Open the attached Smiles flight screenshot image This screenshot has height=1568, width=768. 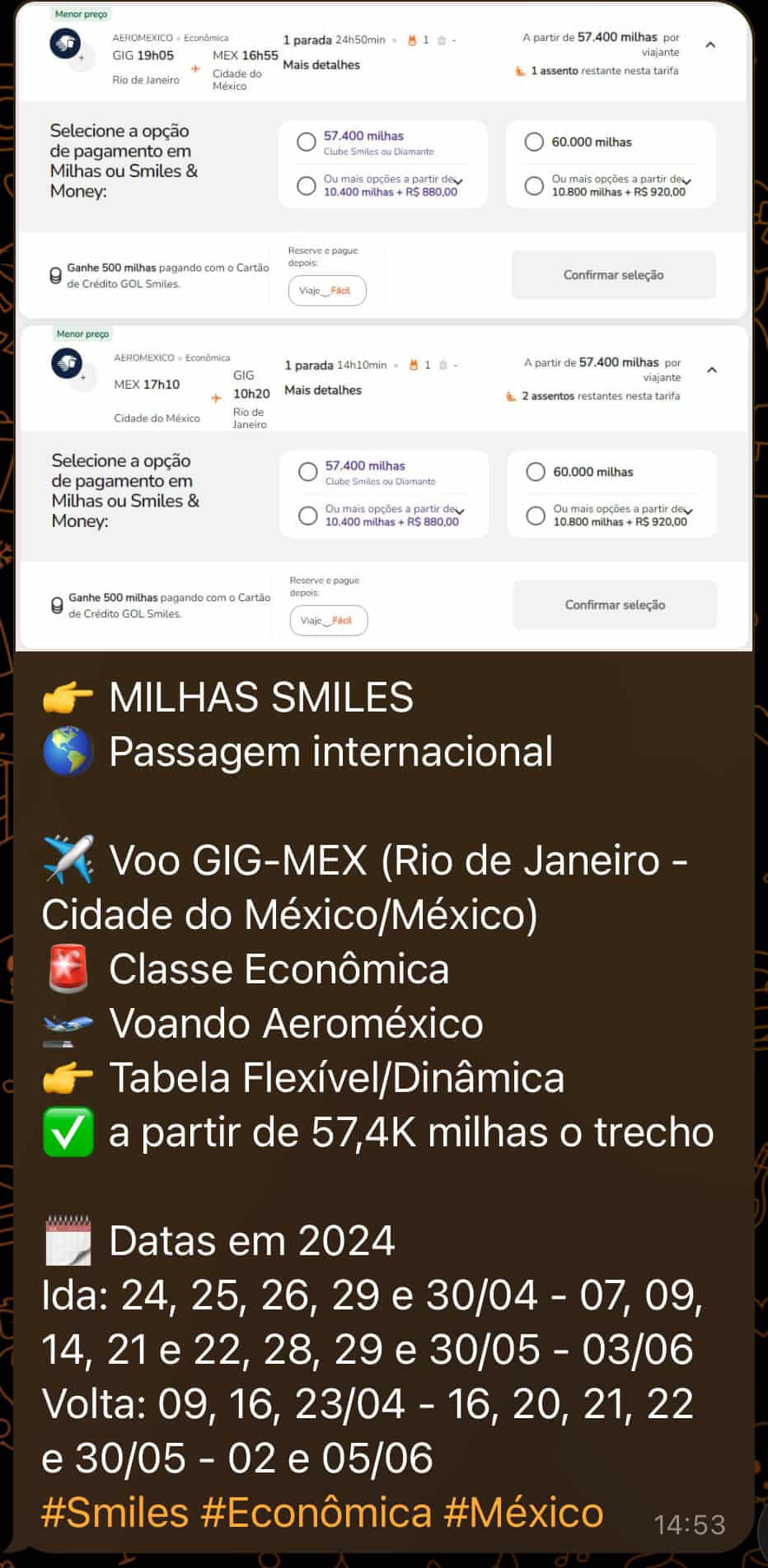click(x=383, y=325)
